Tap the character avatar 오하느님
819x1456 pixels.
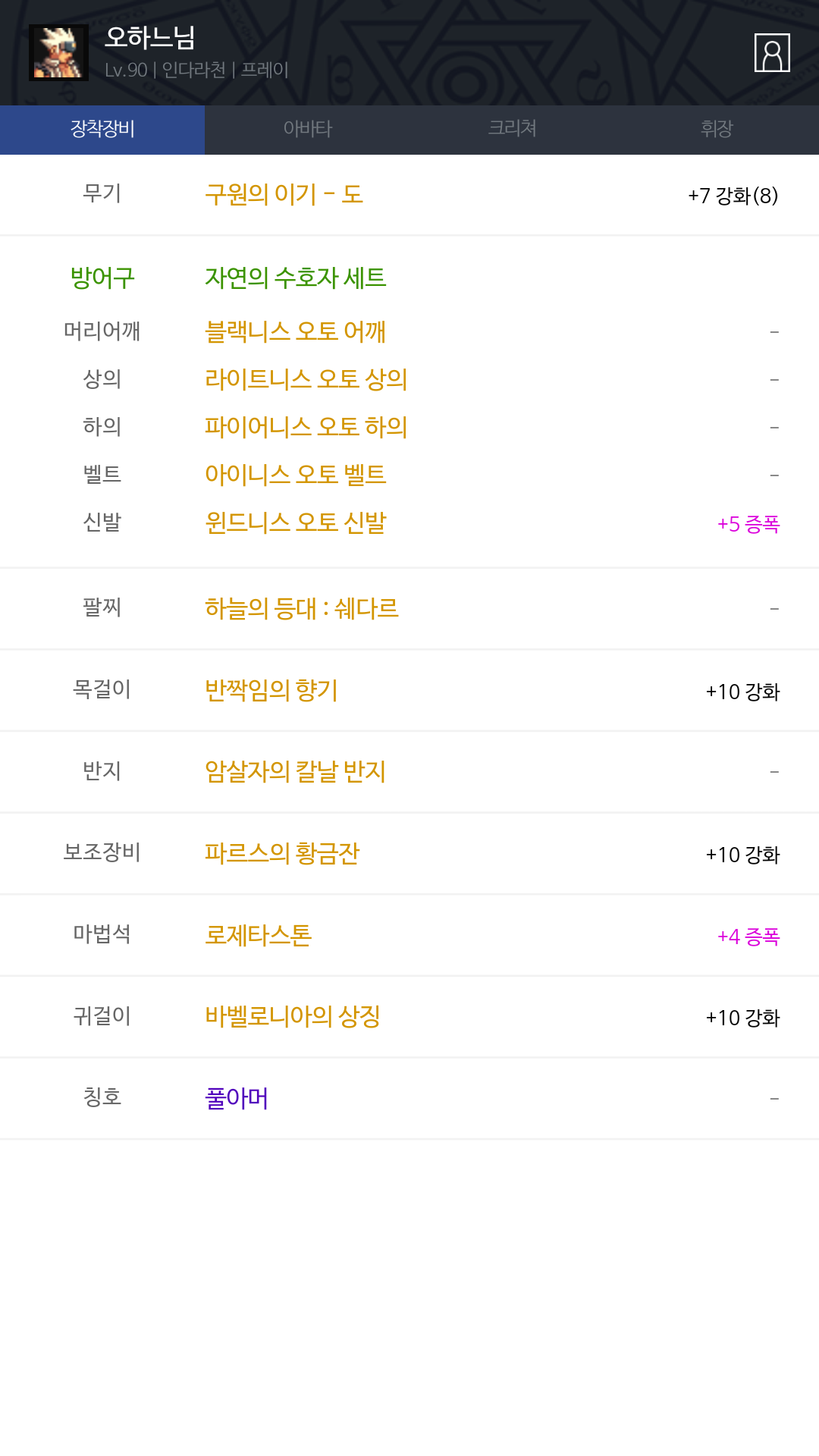point(58,52)
